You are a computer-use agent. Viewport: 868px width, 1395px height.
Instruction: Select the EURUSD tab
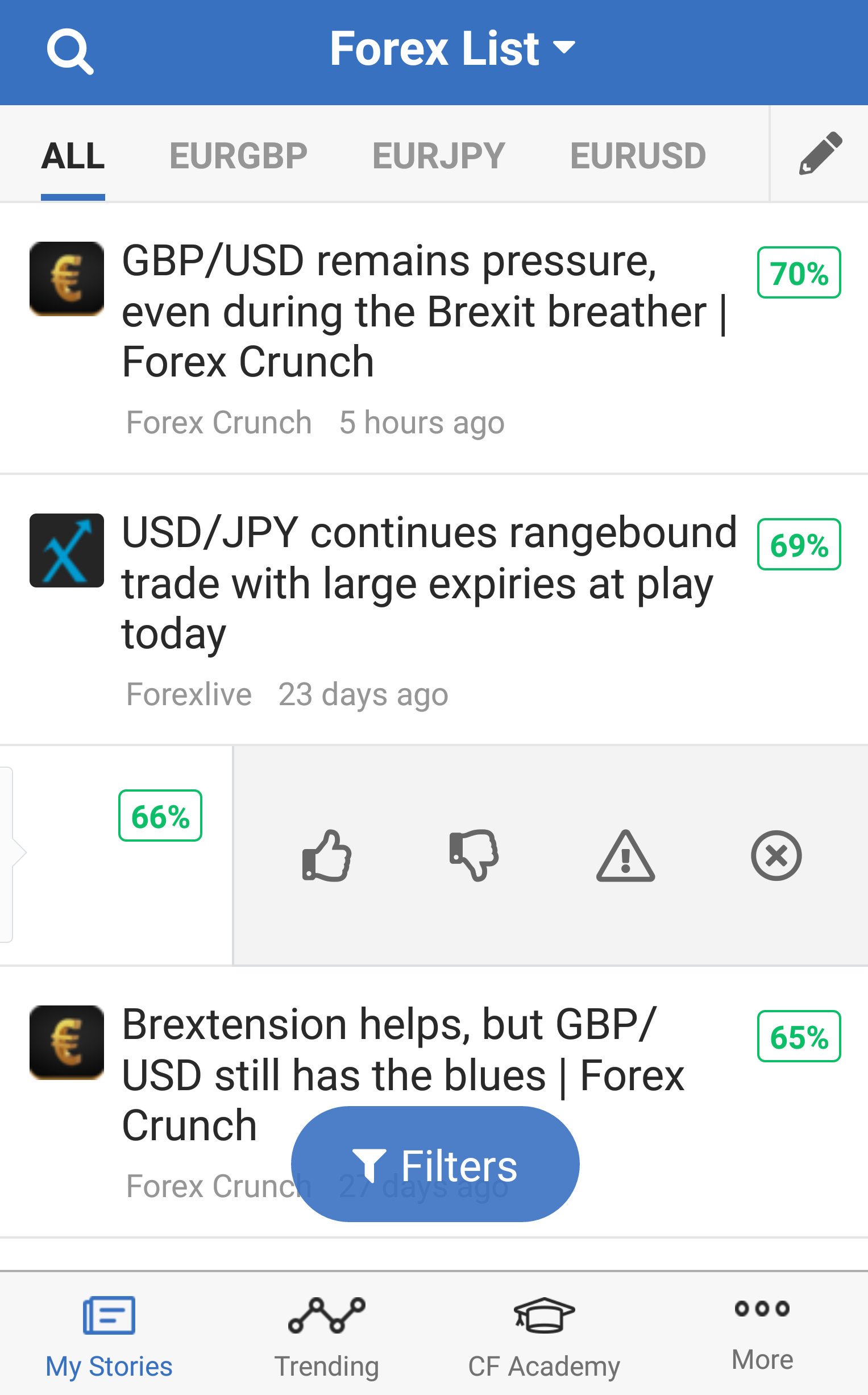point(638,156)
